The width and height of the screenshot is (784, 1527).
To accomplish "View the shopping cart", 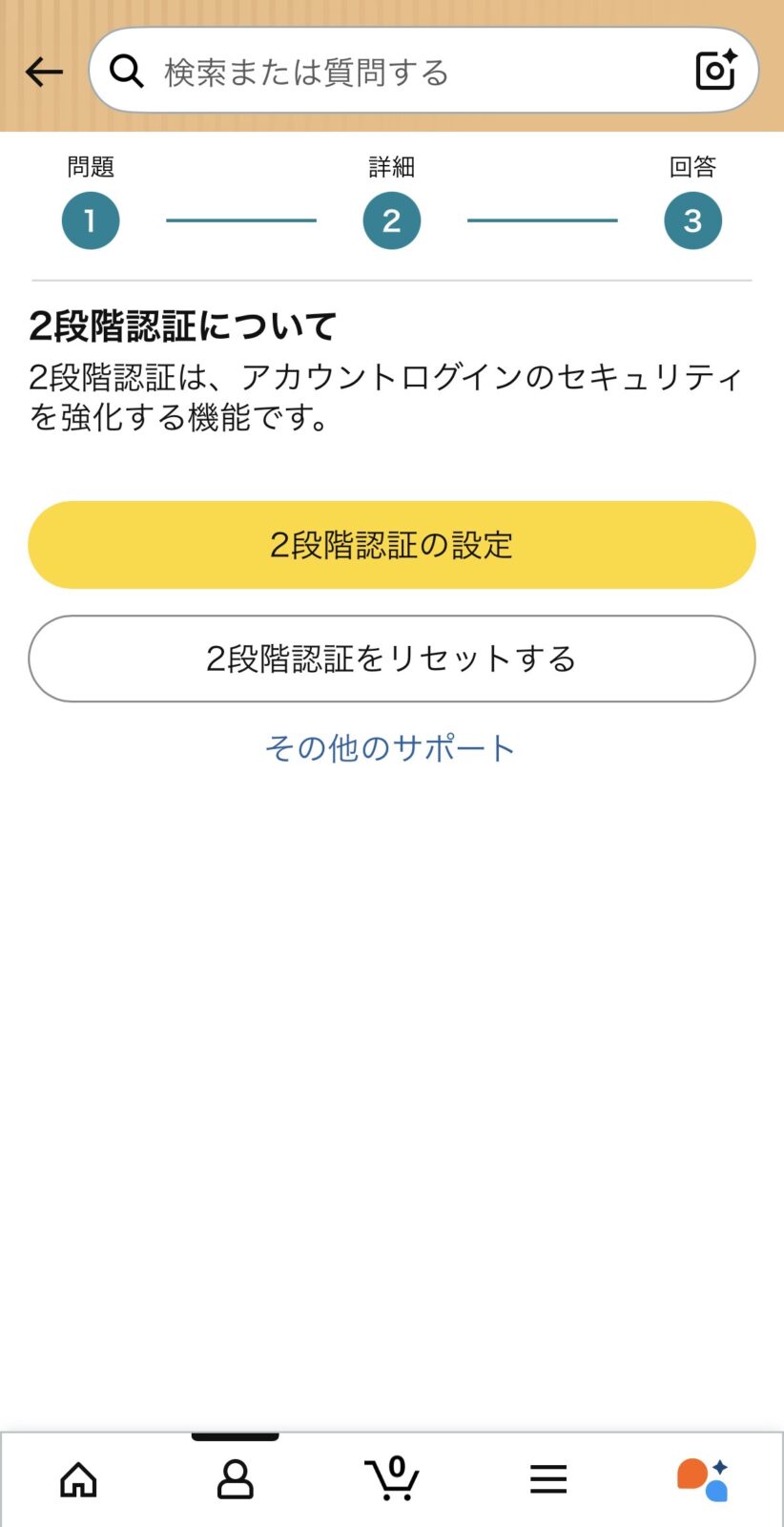I will click(392, 1478).
